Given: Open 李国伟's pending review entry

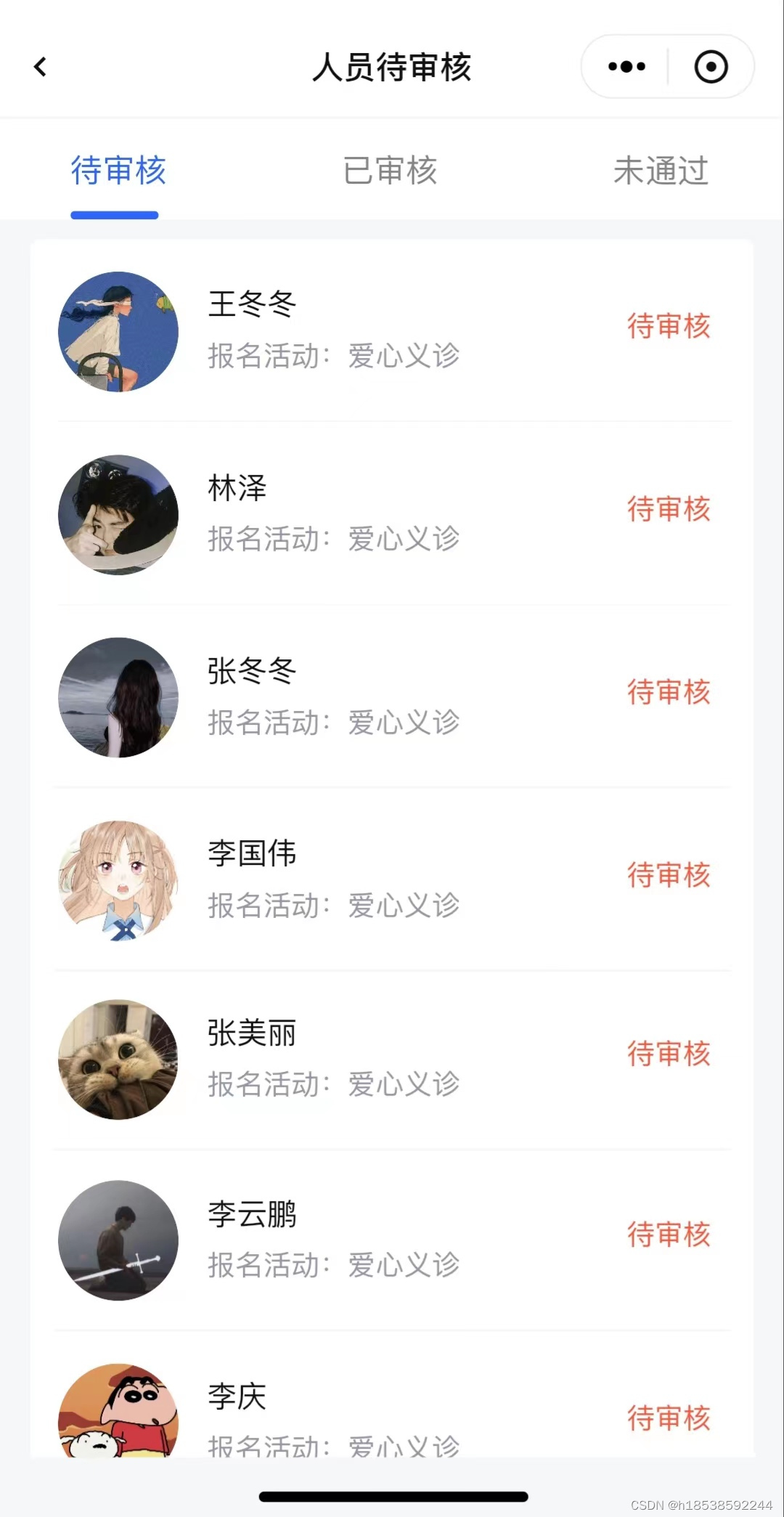Looking at the screenshot, I should pos(392,879).
